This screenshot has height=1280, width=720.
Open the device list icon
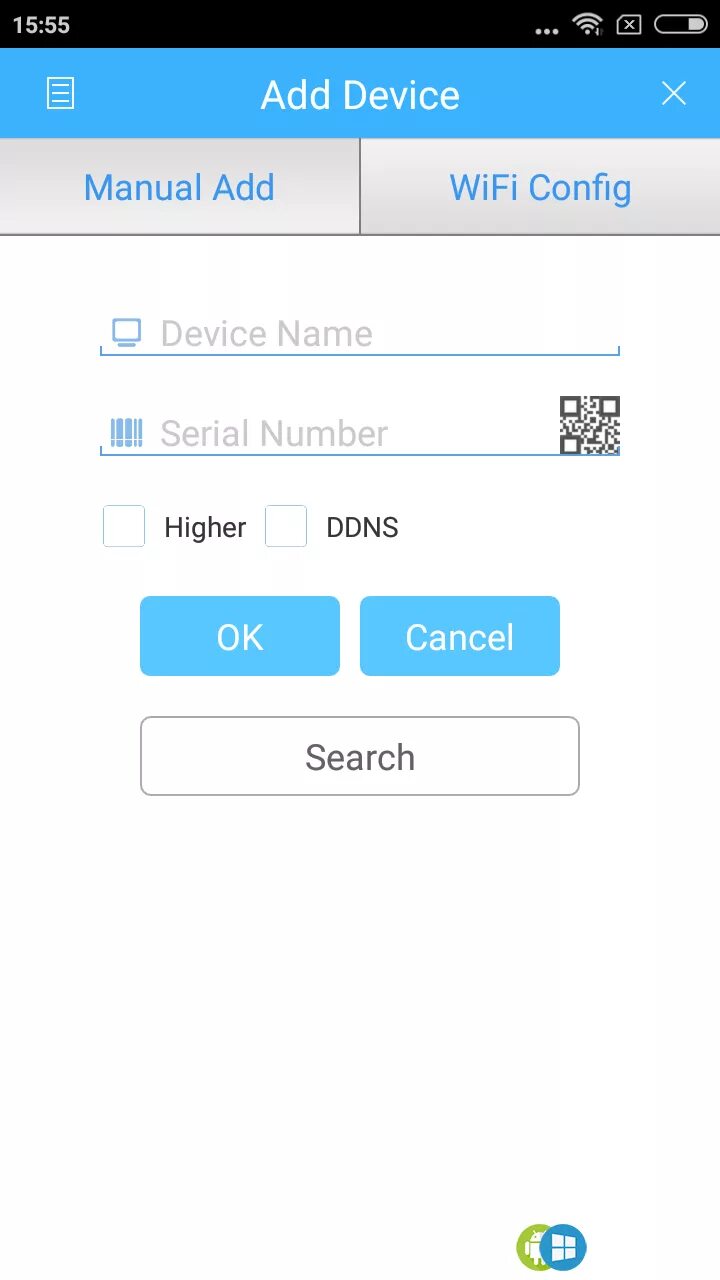pos(61,94)
